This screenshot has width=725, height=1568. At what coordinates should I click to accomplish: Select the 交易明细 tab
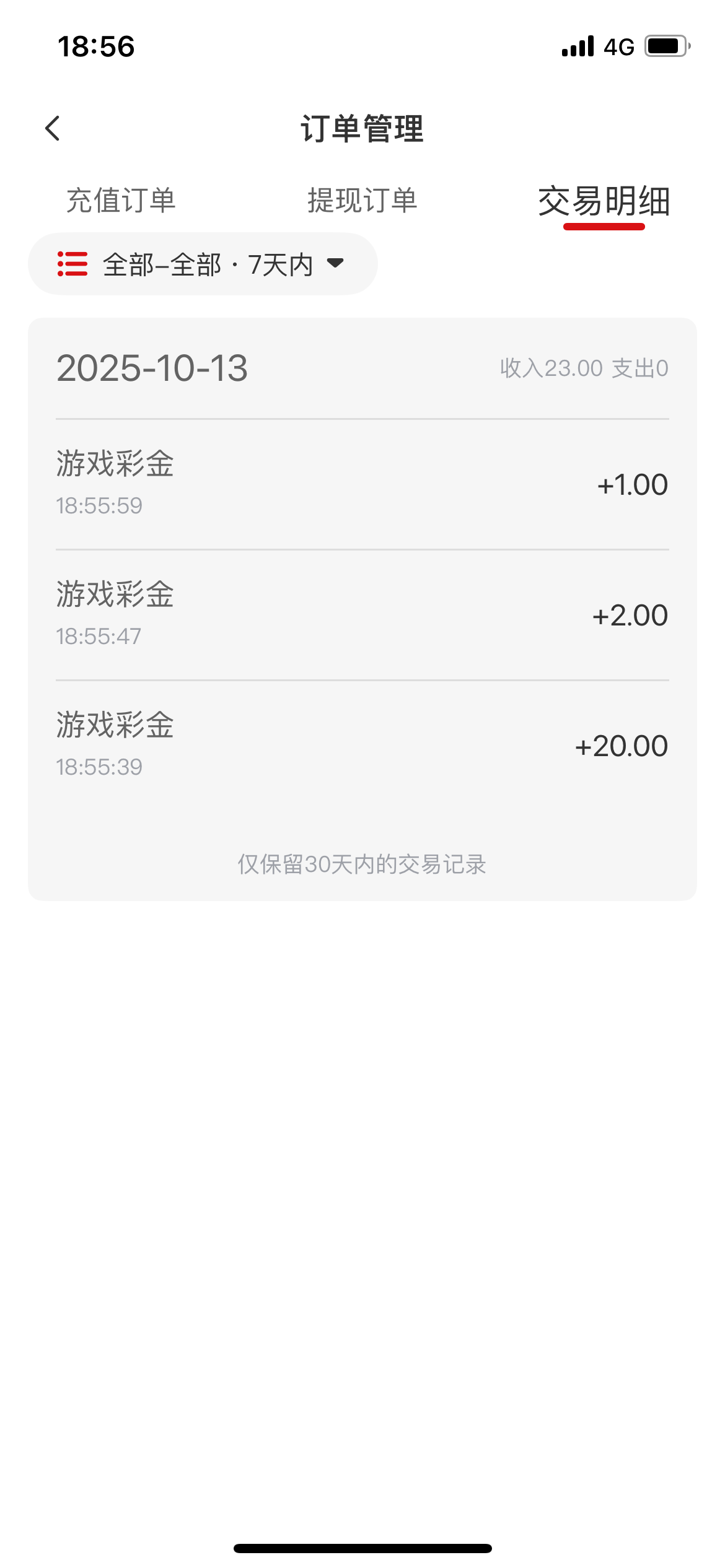click(604, 202)
